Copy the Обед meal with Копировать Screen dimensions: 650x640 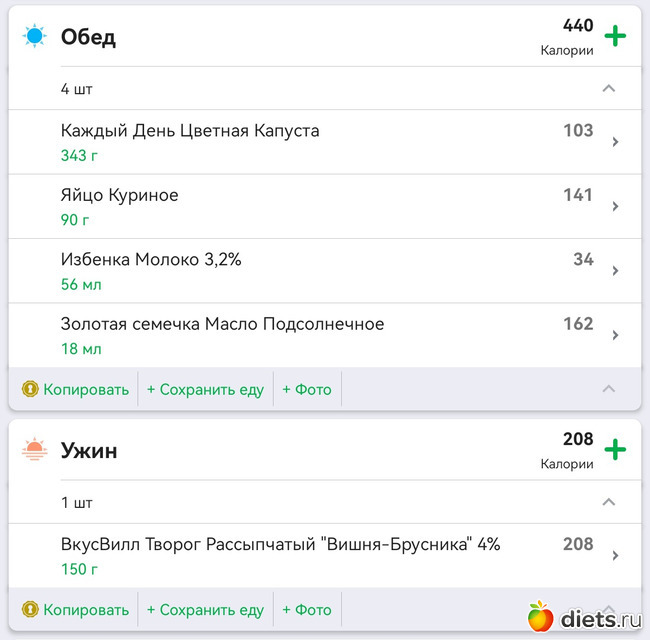tap(76, 389)
